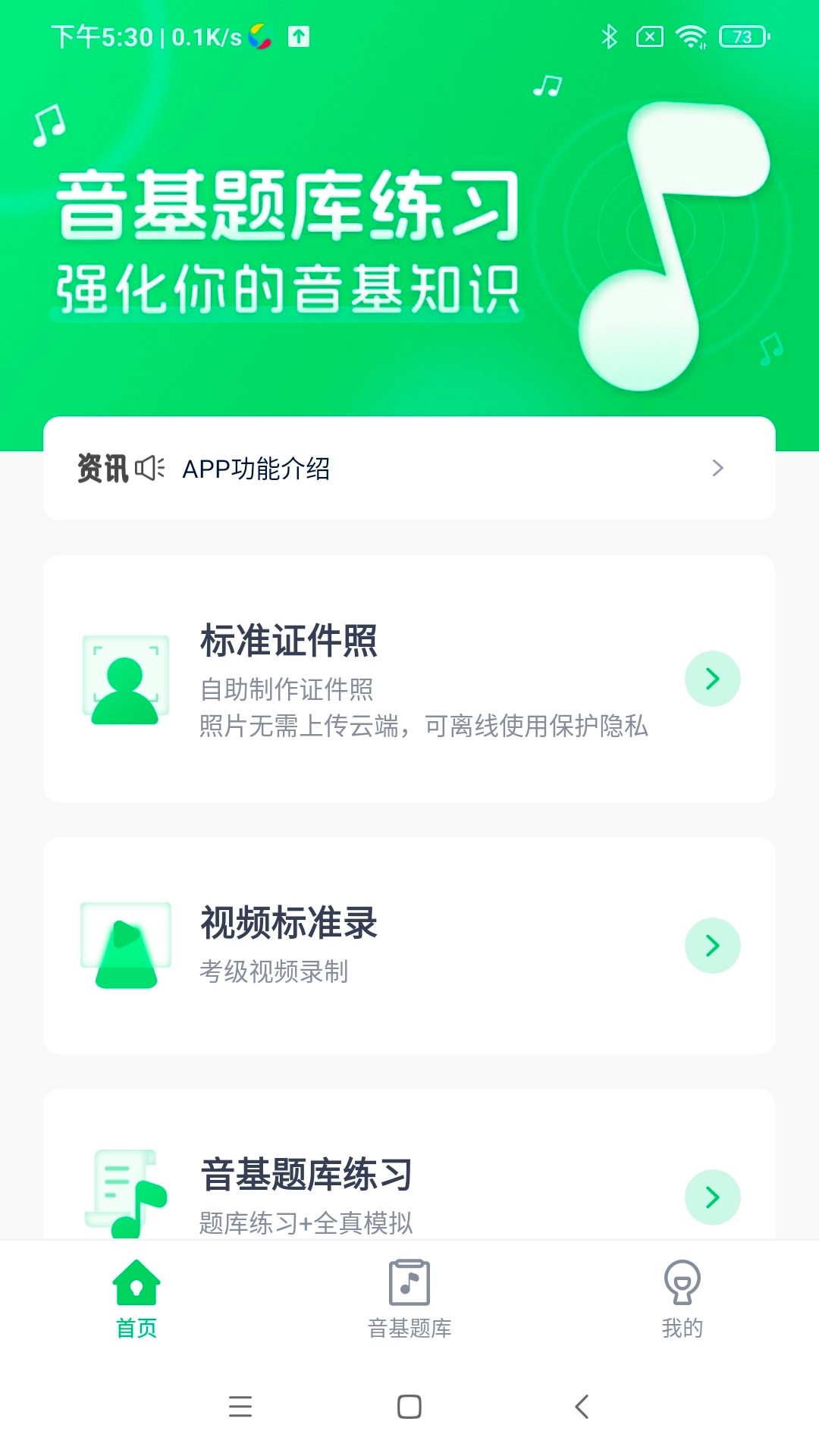Expand the 标准证件照 card via its arrow
This screenshot has height=1456, width=819.
712,679
